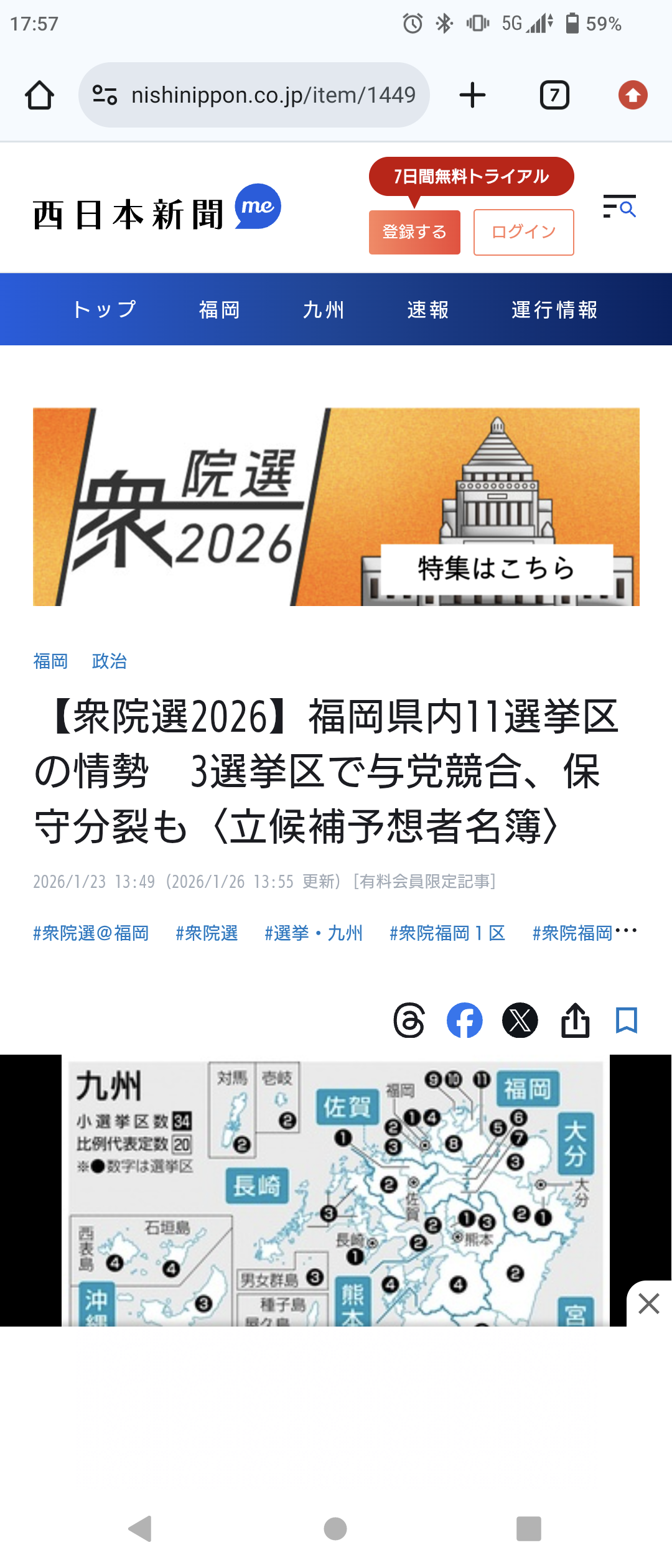Tap the 登録する register button
Screen dimensions: 672x1568
click(414, 232)
